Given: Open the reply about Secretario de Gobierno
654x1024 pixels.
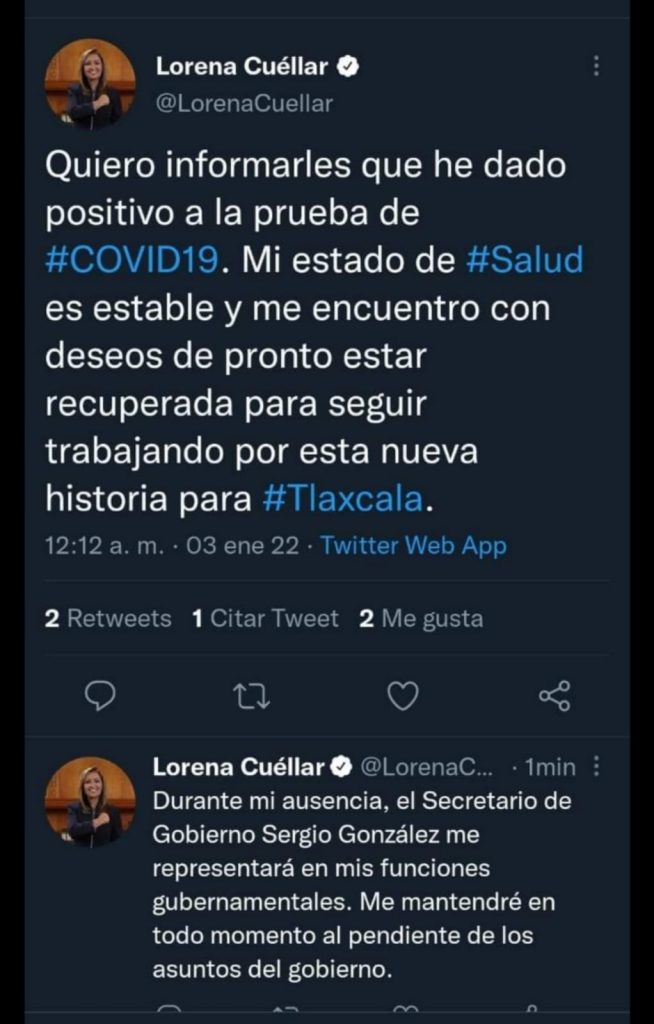Looking at the screenshot, I should pyautogui.click(x=363, y=885).
